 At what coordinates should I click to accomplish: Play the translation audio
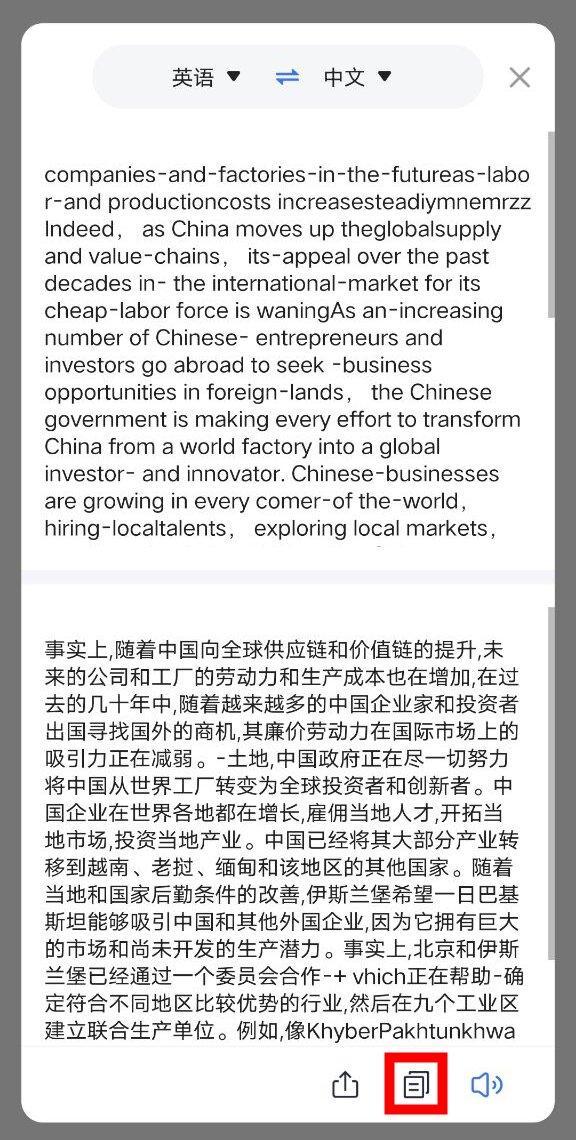coord(486,1085)
